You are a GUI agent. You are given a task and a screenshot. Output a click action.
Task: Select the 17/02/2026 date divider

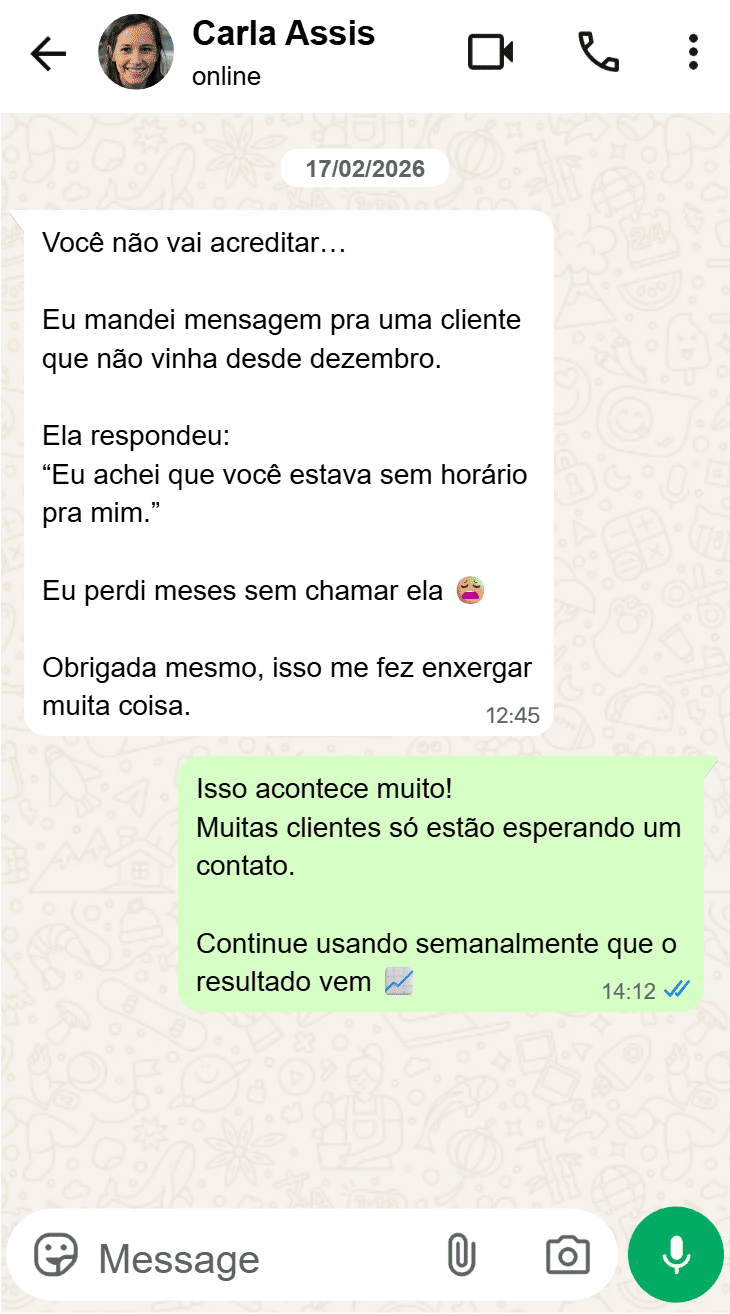tap(364, 168)
